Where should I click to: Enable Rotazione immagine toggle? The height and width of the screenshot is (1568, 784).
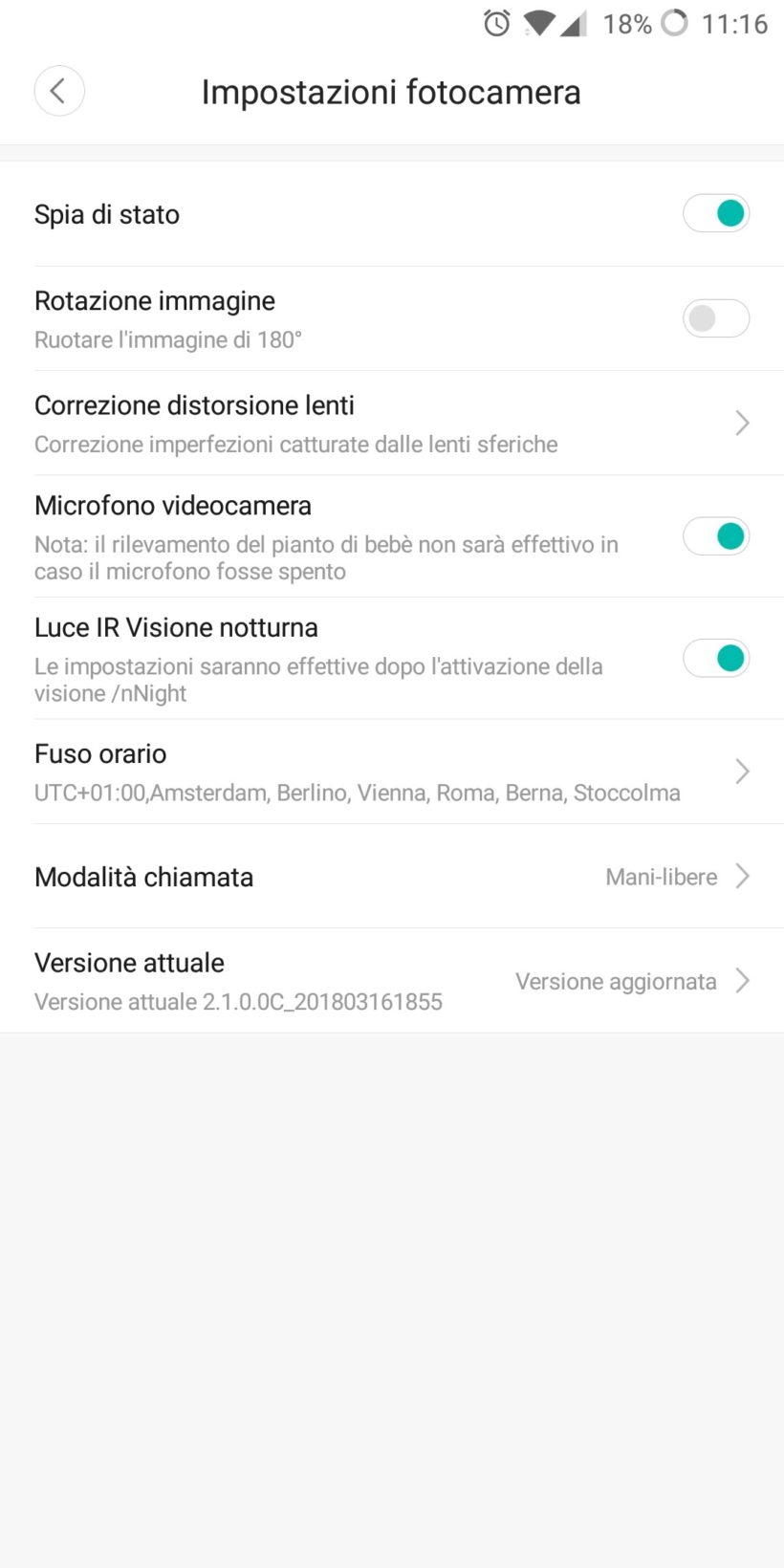[x=715, y=318]
